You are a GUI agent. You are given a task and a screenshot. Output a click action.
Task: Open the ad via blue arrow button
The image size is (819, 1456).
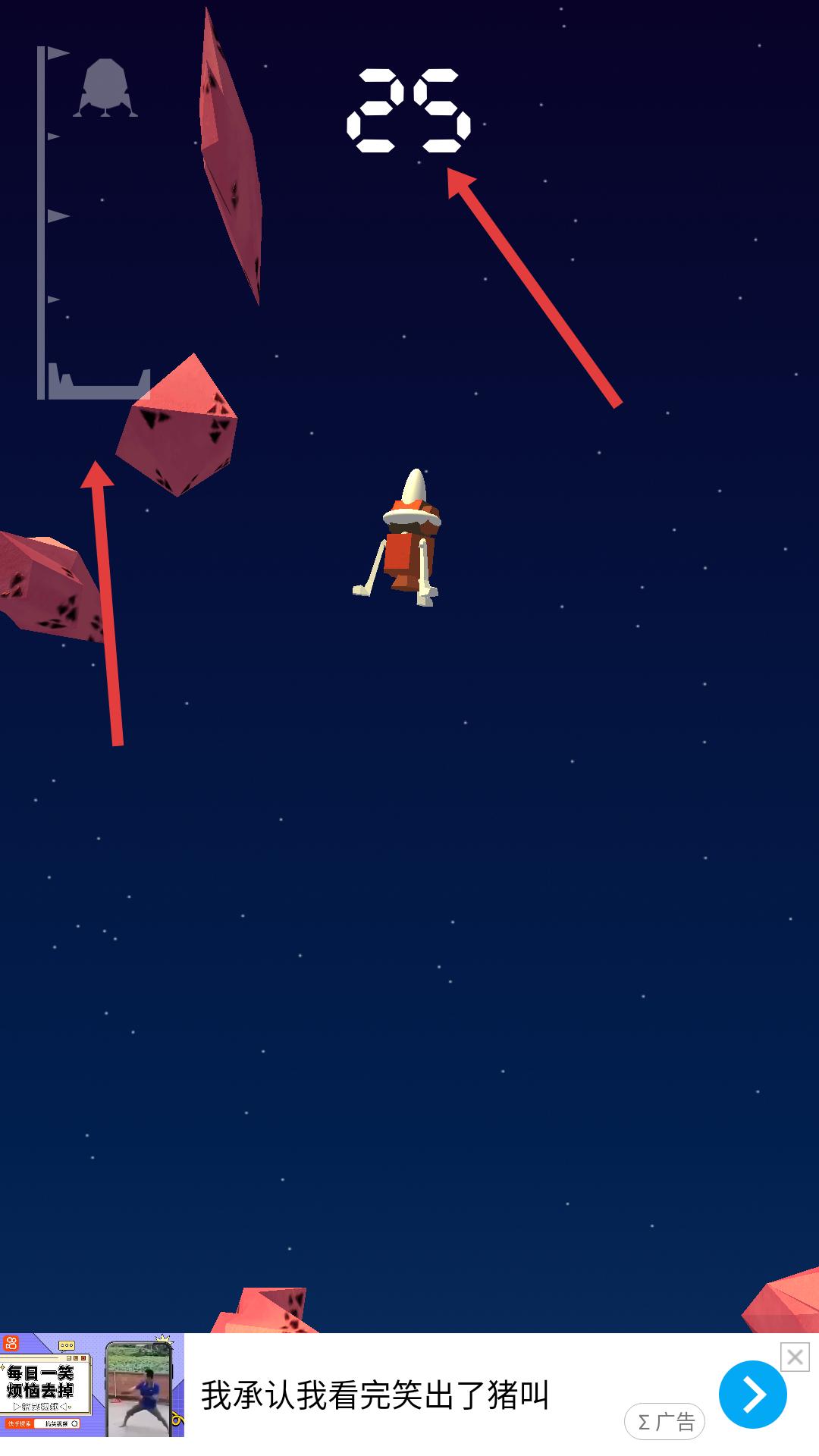pyautogui.click(x=752, y=1395)
